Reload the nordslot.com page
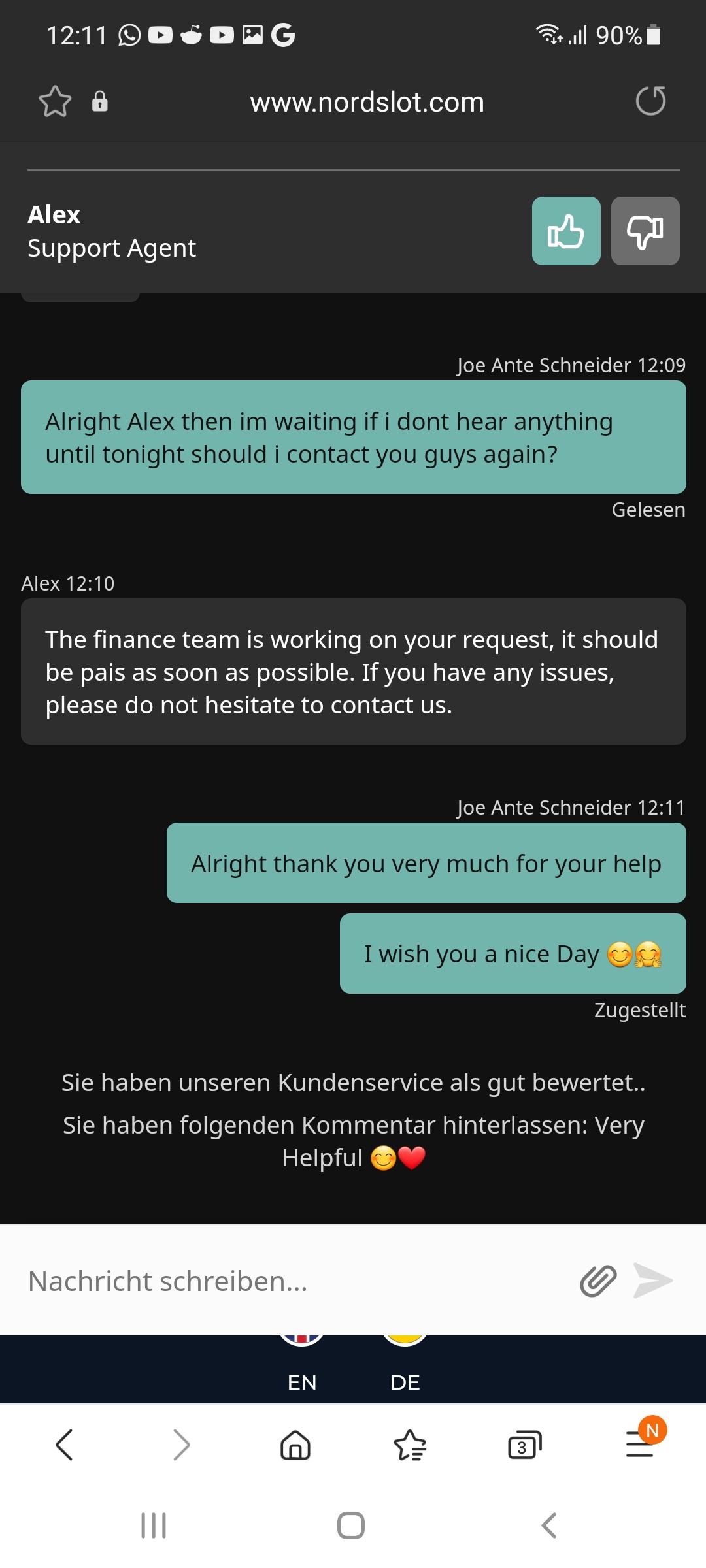706x1568 pixels. pos(650,101)
